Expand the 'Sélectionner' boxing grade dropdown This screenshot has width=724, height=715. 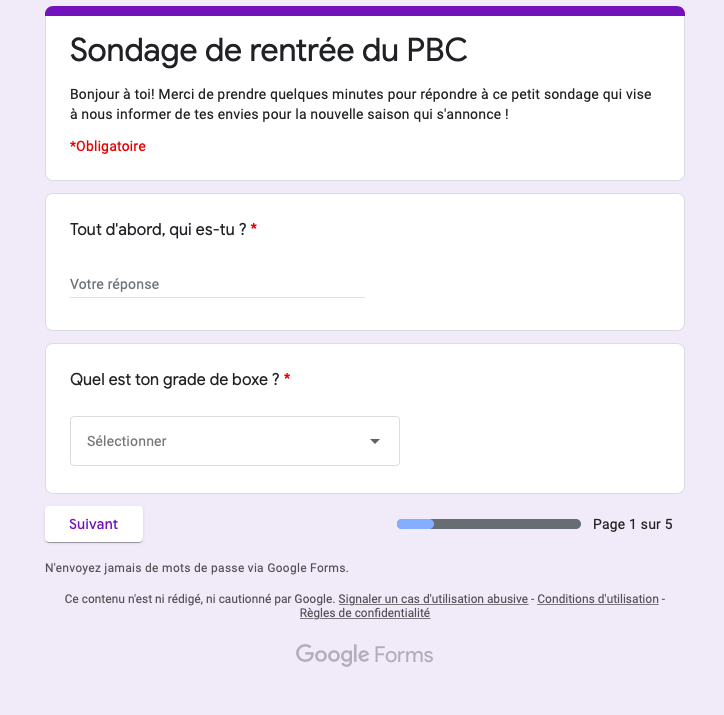tap(234, 441)
